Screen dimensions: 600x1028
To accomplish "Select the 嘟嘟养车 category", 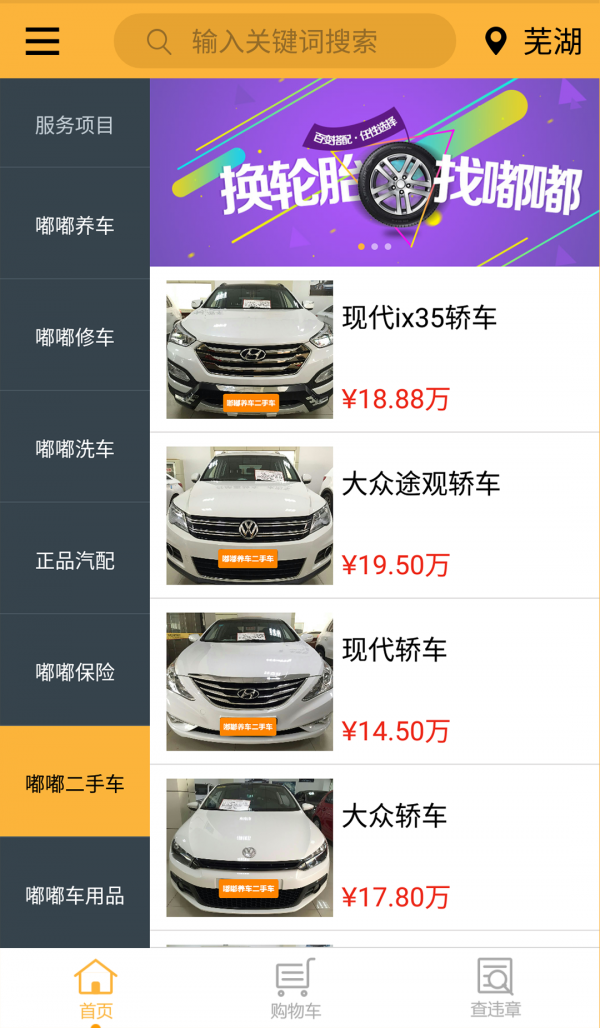I will 75,225.
